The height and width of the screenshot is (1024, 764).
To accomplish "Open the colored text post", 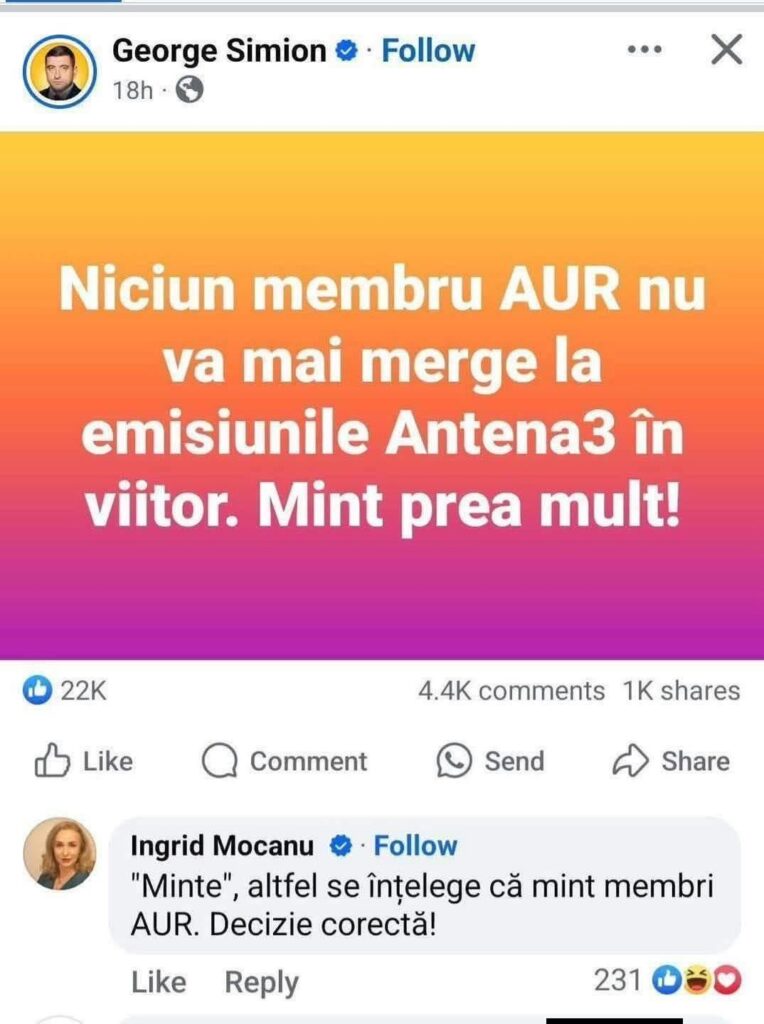I will pos(382,396).
